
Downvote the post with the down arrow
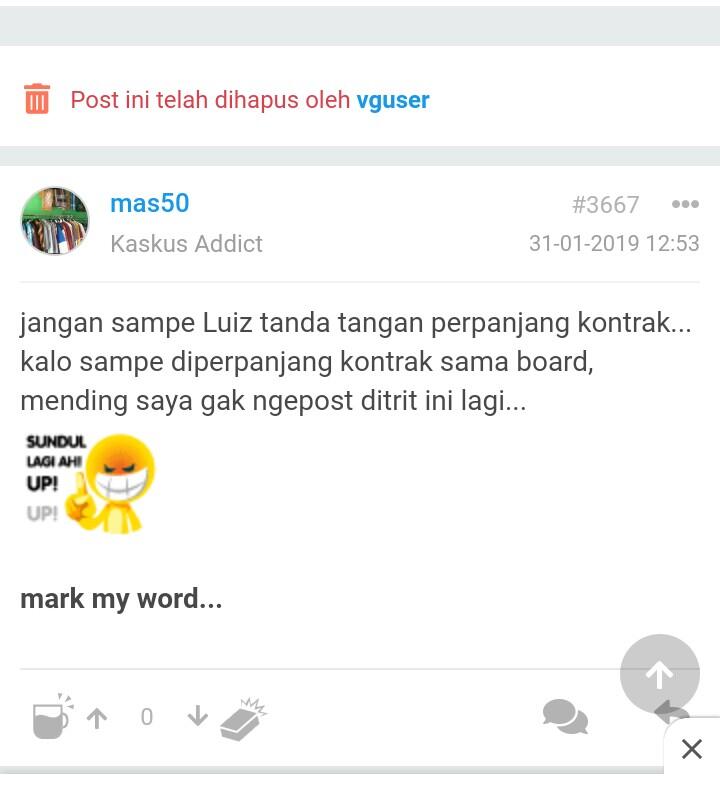[196, 716]
